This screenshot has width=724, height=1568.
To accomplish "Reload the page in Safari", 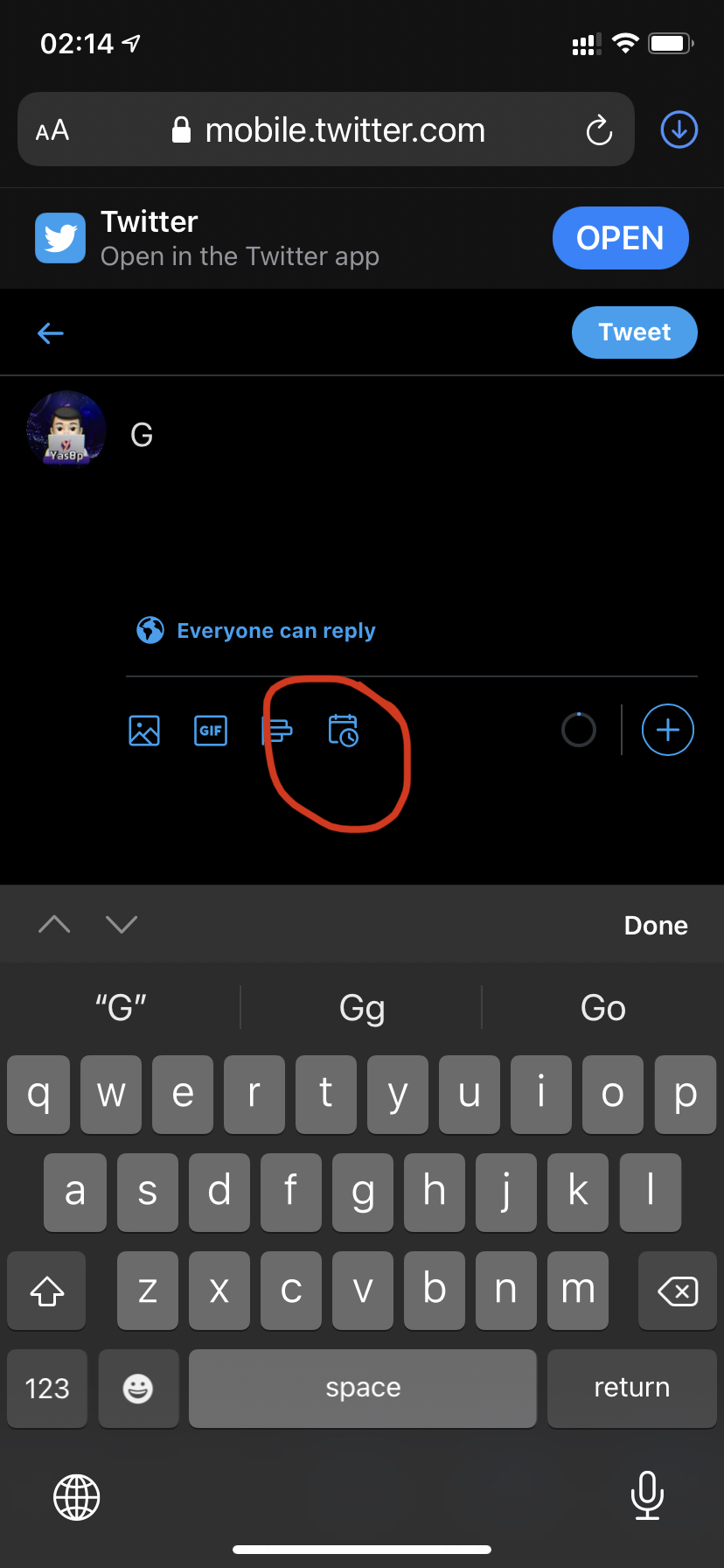I will point(599,131).
